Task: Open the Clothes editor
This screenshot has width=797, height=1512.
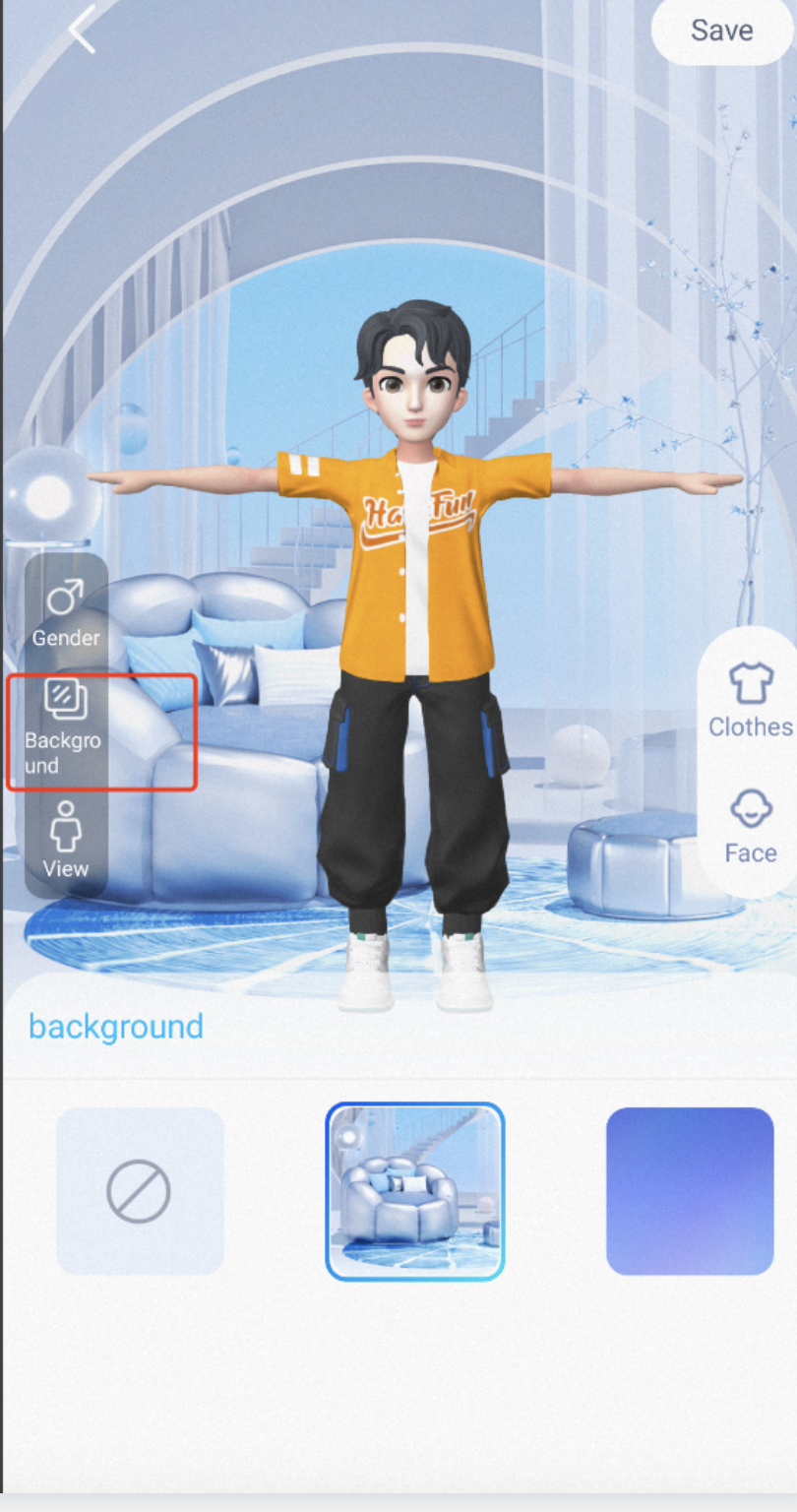Action: [x=751, y=700]
